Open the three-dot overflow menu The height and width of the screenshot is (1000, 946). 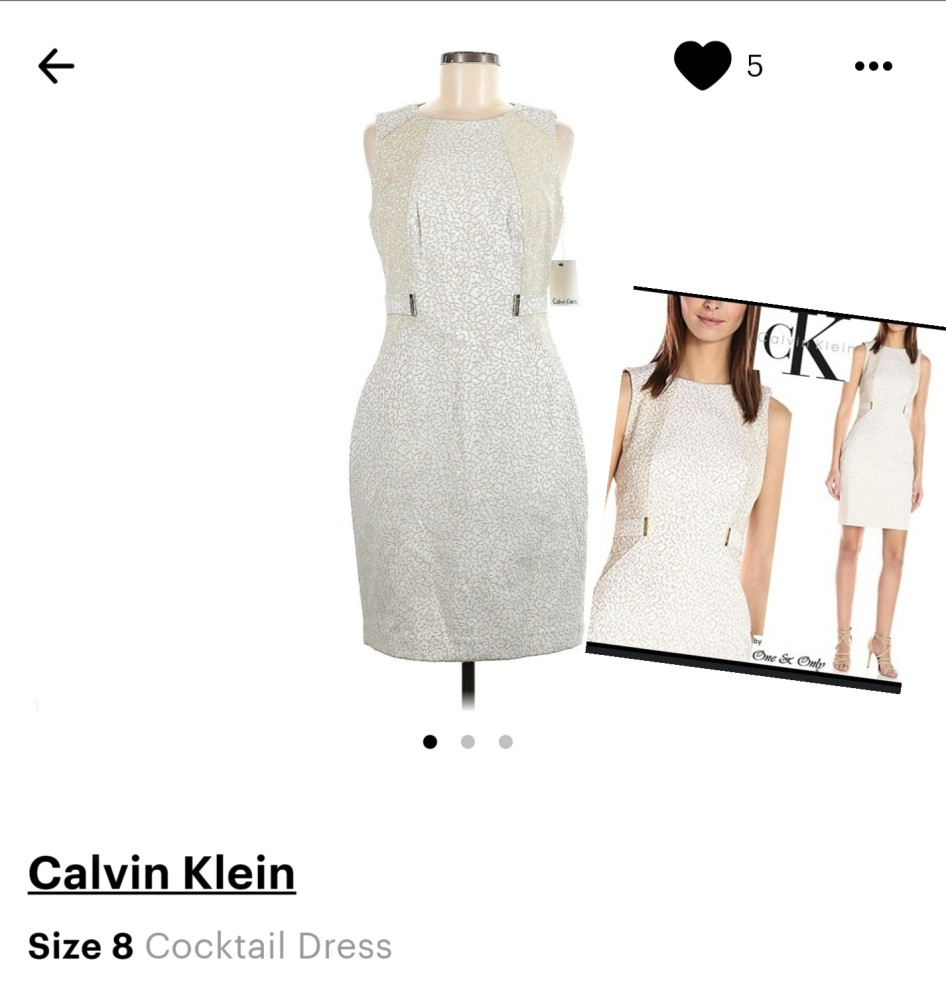(x=873, y=66)
